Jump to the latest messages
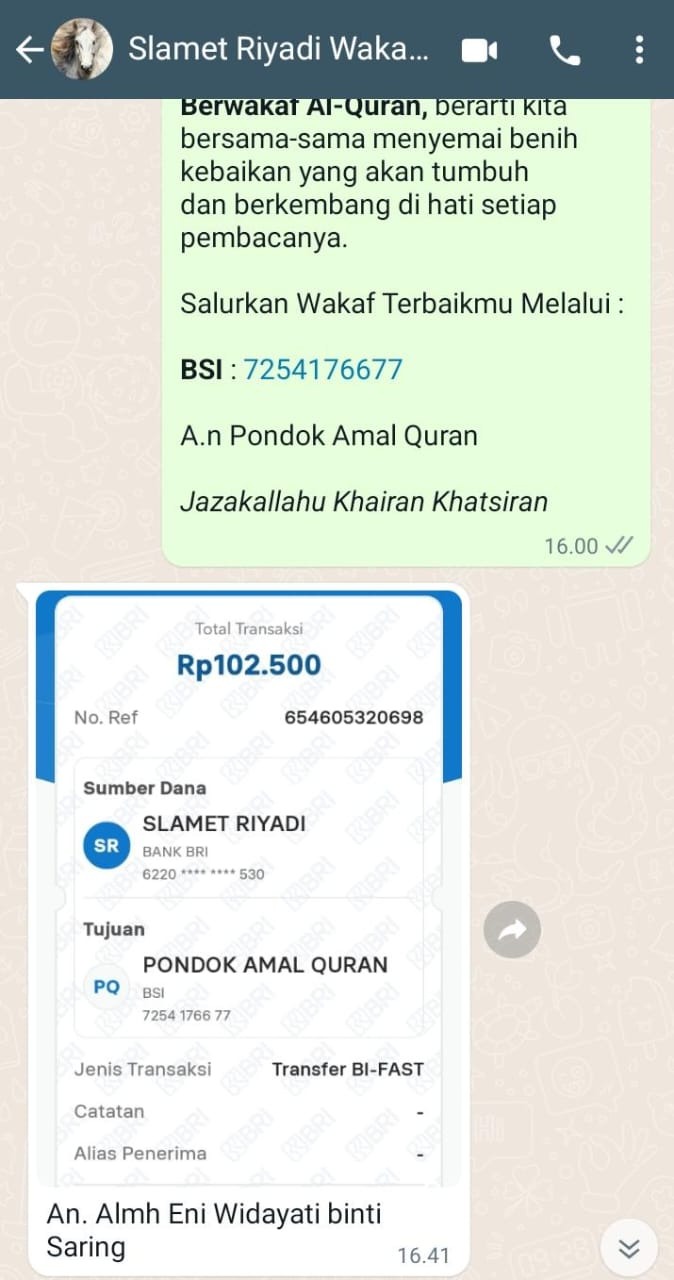The height and width of the screenshot is (1280, 674). (x=629, y=1247)
